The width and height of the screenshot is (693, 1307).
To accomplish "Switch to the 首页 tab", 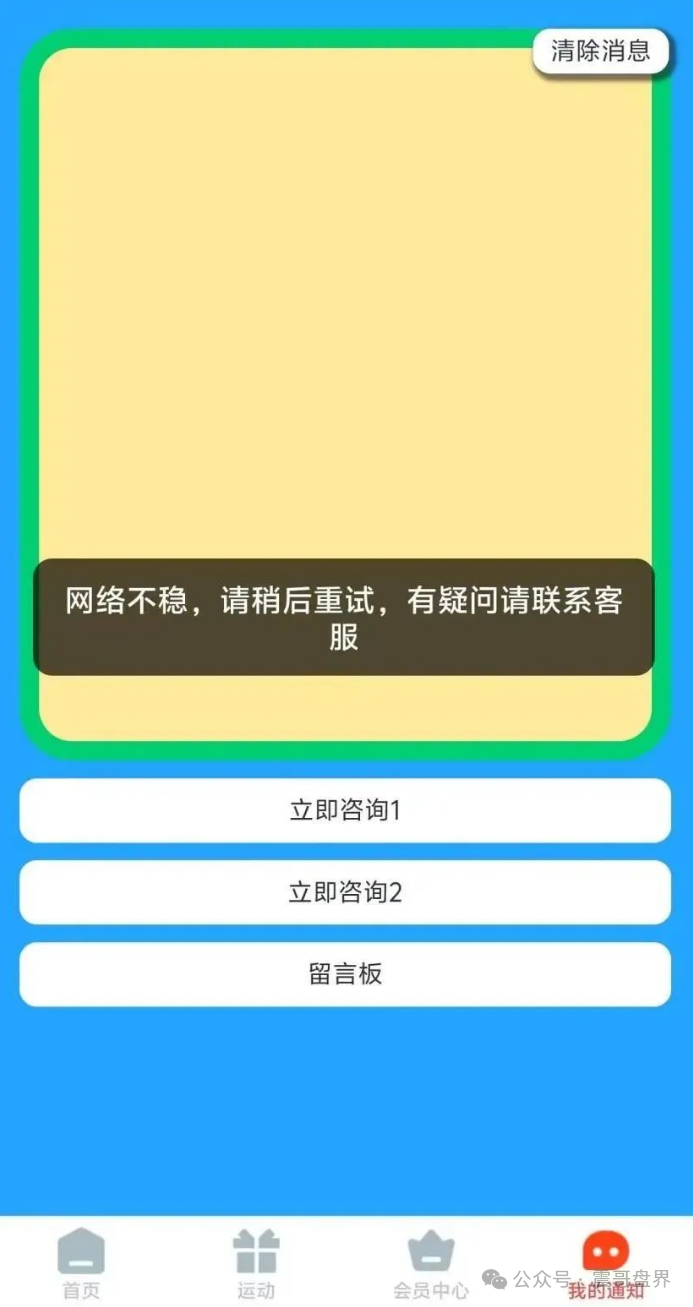I will [81, 1263].
